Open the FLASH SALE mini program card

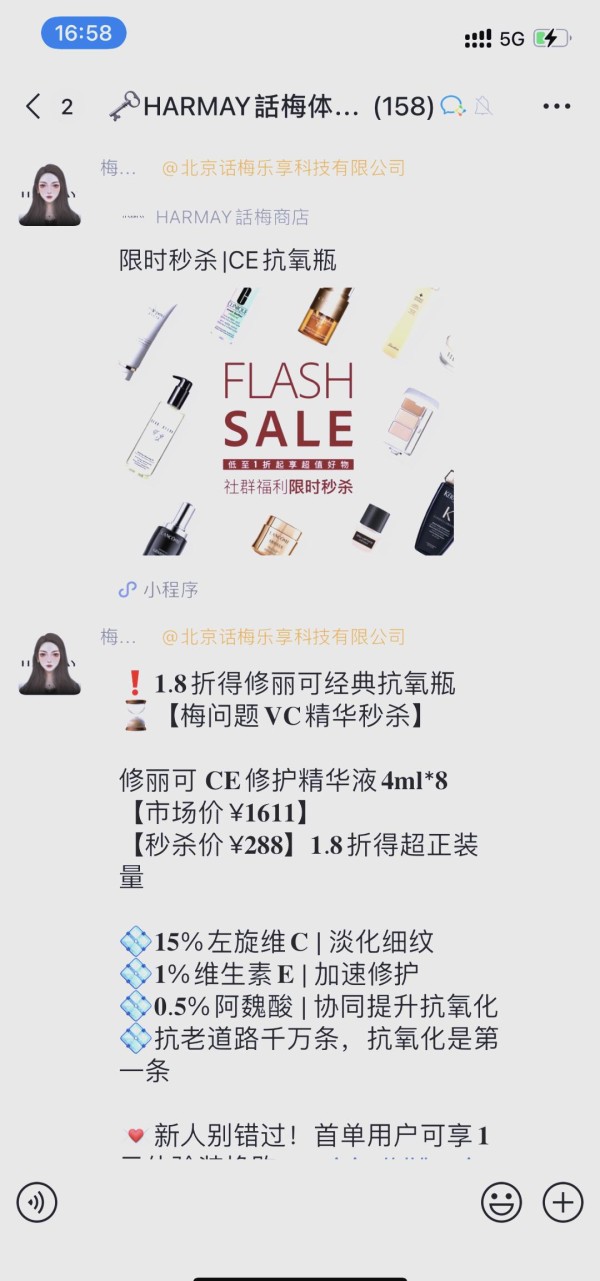click(287, 420)
